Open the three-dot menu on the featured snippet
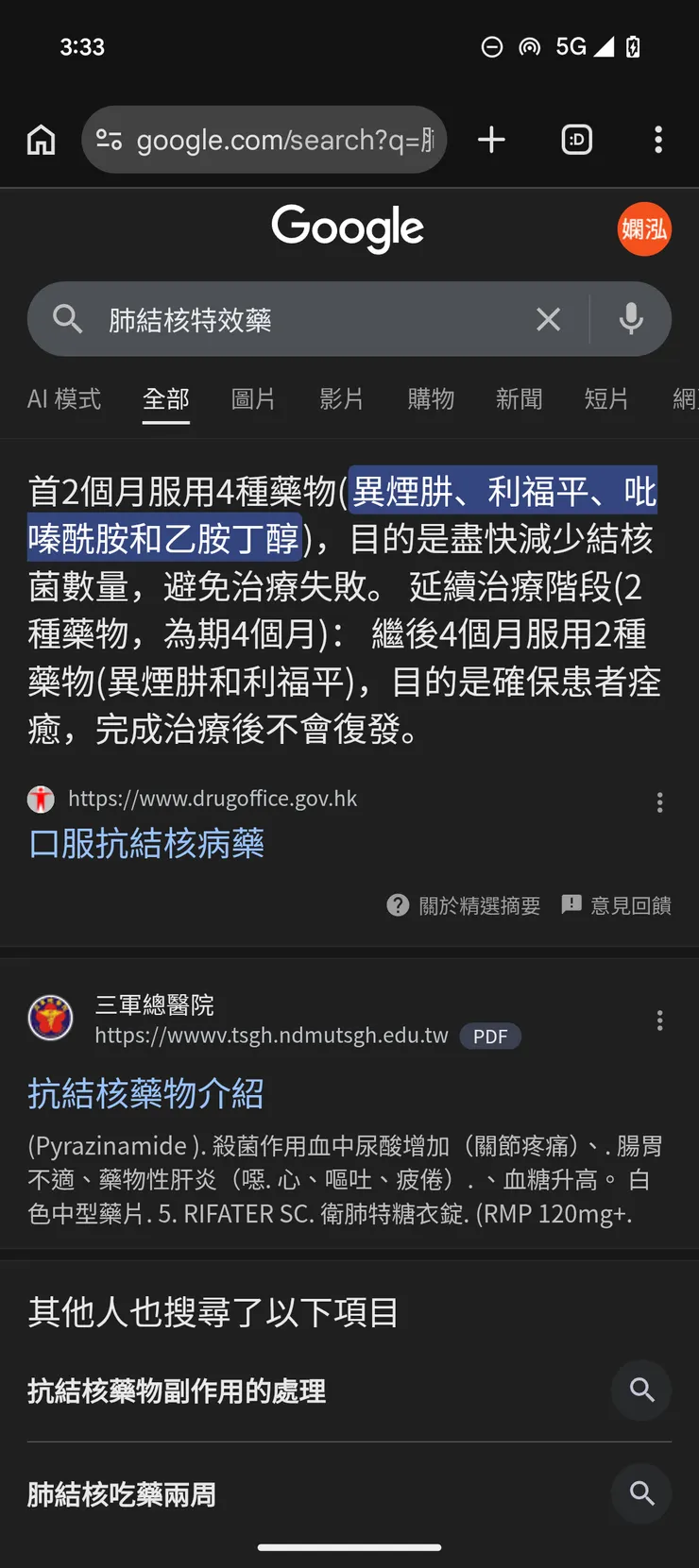699x1568 pixels. point(659,801)
